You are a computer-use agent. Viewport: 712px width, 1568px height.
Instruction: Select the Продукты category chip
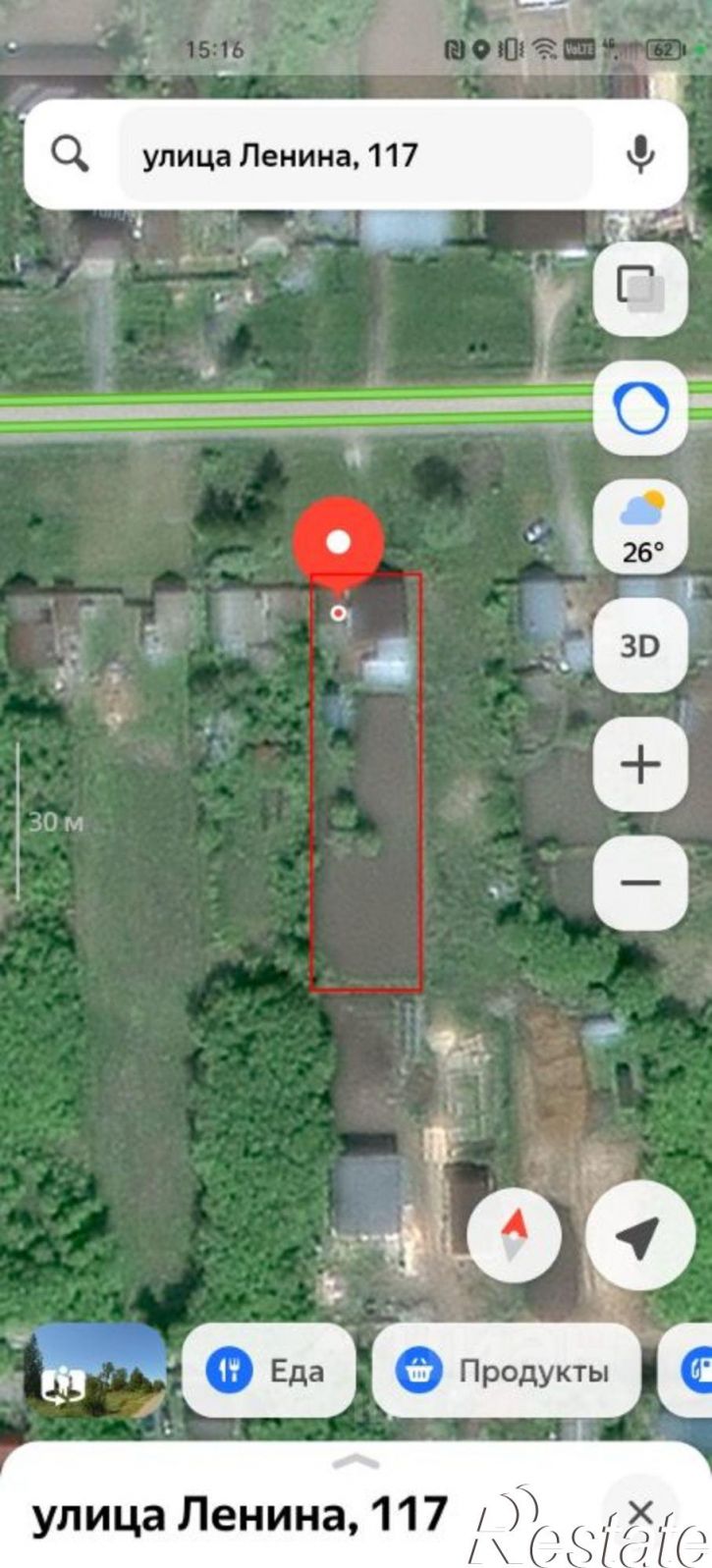(x=507, y=1370)
